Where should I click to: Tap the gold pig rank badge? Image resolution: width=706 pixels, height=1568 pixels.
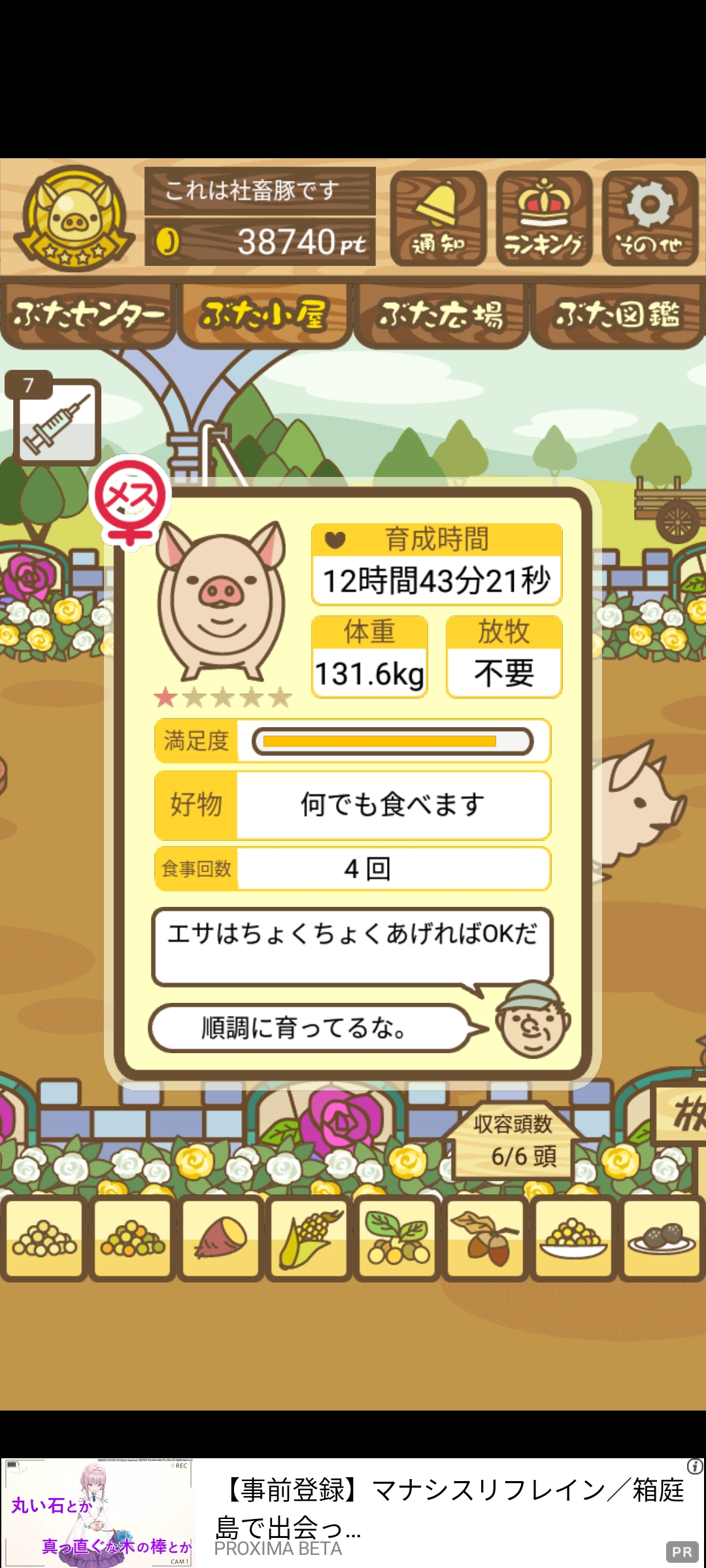(x=75, y=218)
